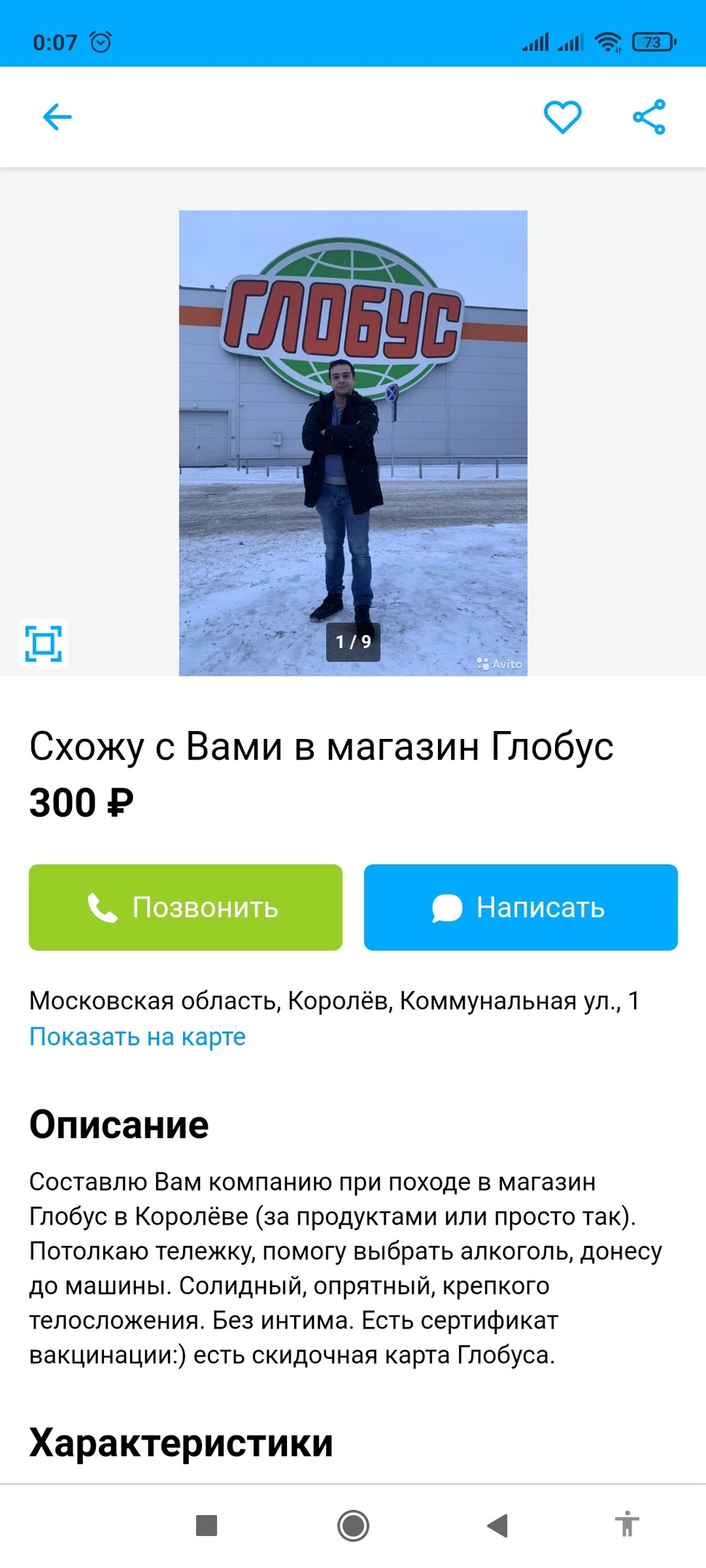Image resolution: width=706 pixels, height=1568 pixels.
Task: Call the seller via Позвонить
Action: click(185, 907)
